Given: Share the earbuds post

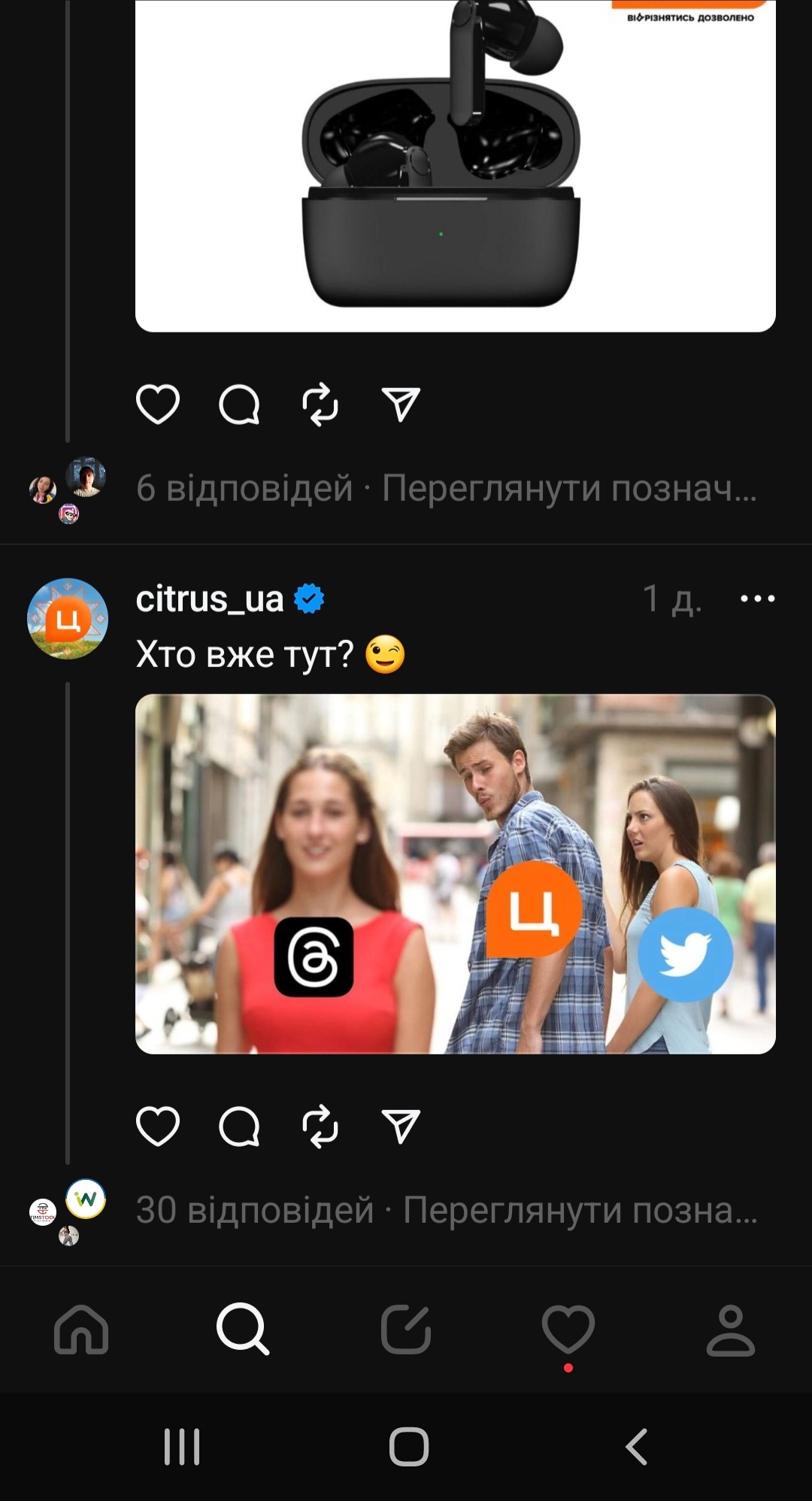Looking at the screenshot, I should pyautogui.click(x=401, y=405).
